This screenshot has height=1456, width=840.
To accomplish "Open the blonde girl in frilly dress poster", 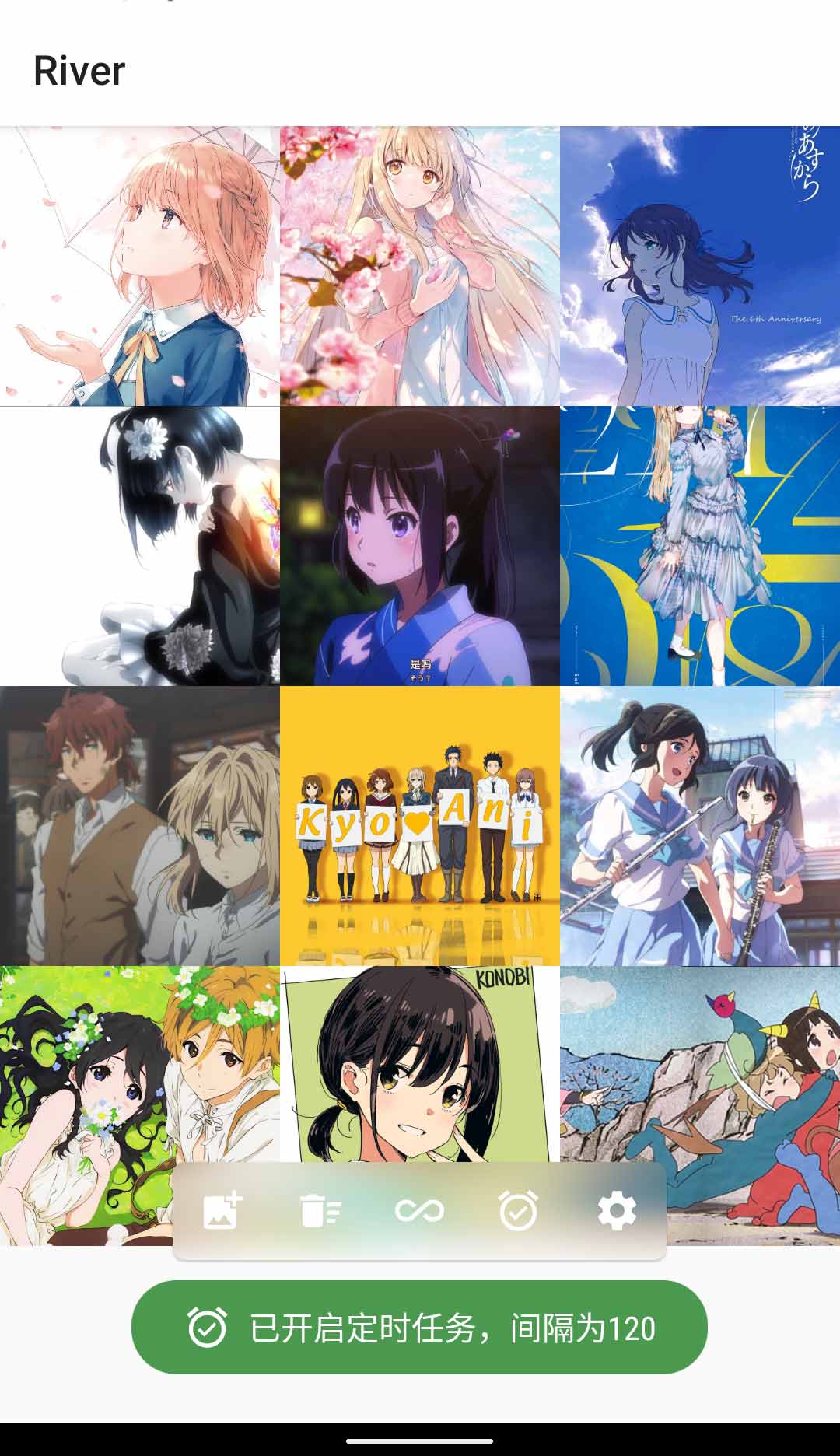I will coord(700,546).
